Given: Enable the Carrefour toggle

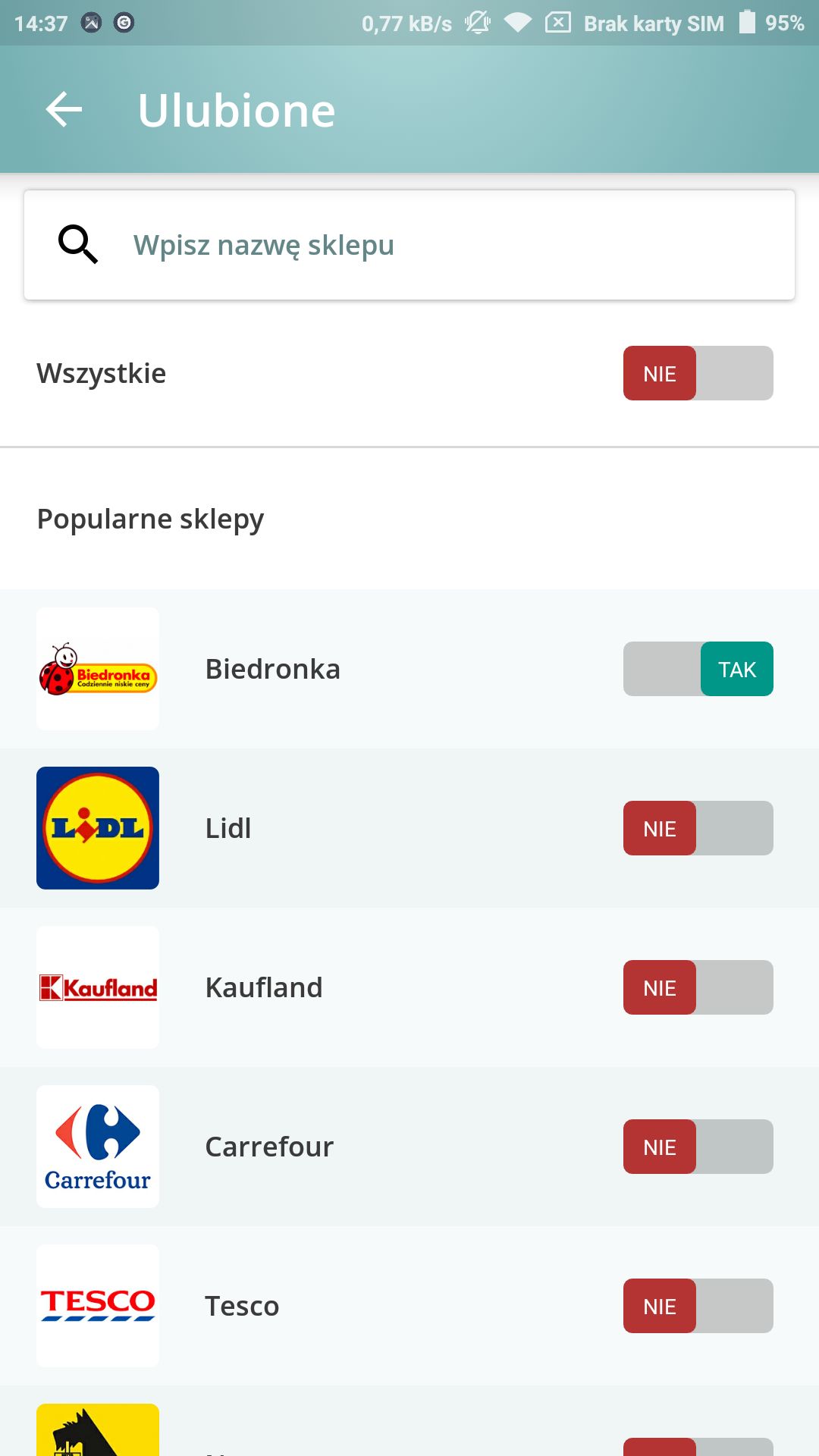Looking at the screenshot, I should point(698,1147).
